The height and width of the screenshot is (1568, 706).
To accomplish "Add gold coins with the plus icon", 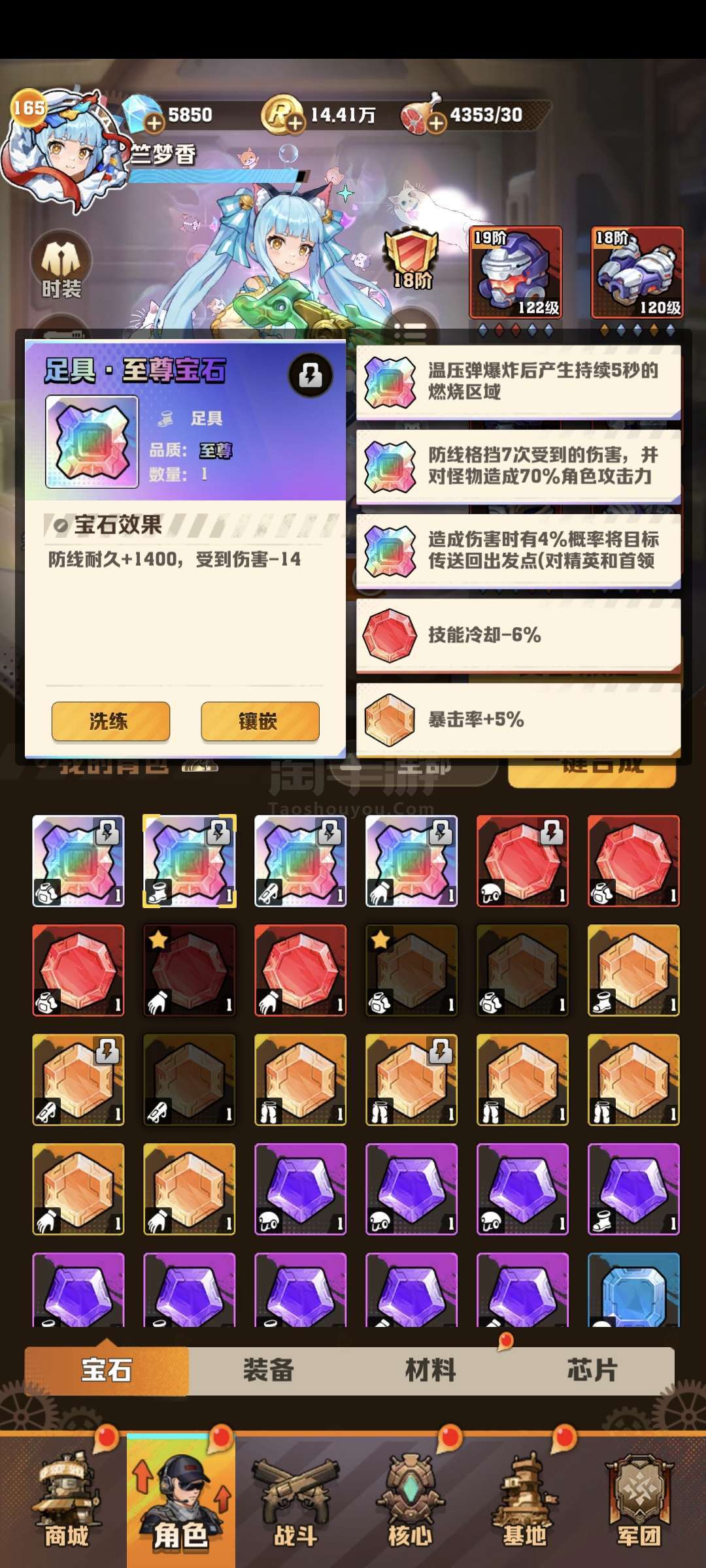I will [x=295, y=123].
